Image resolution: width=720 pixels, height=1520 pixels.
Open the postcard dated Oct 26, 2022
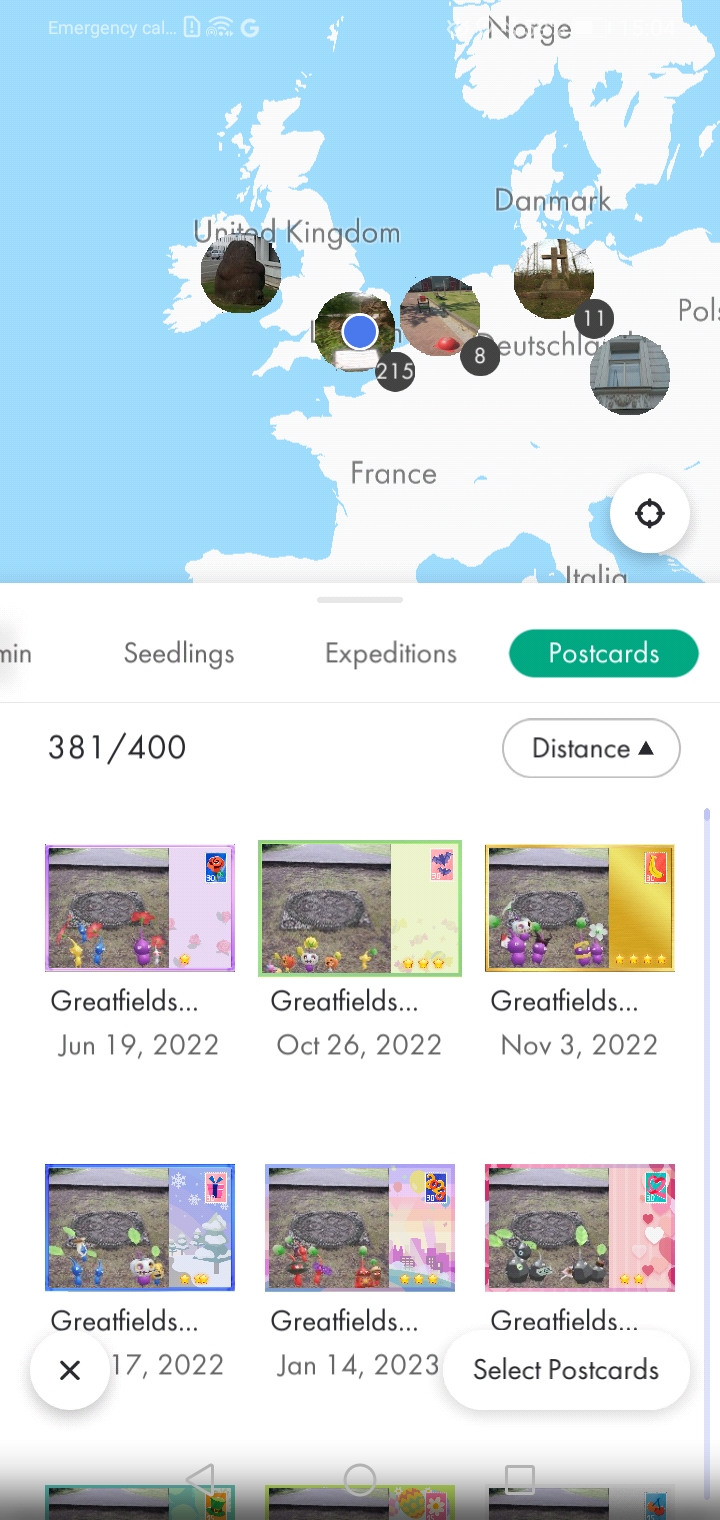tap(360, 908)
